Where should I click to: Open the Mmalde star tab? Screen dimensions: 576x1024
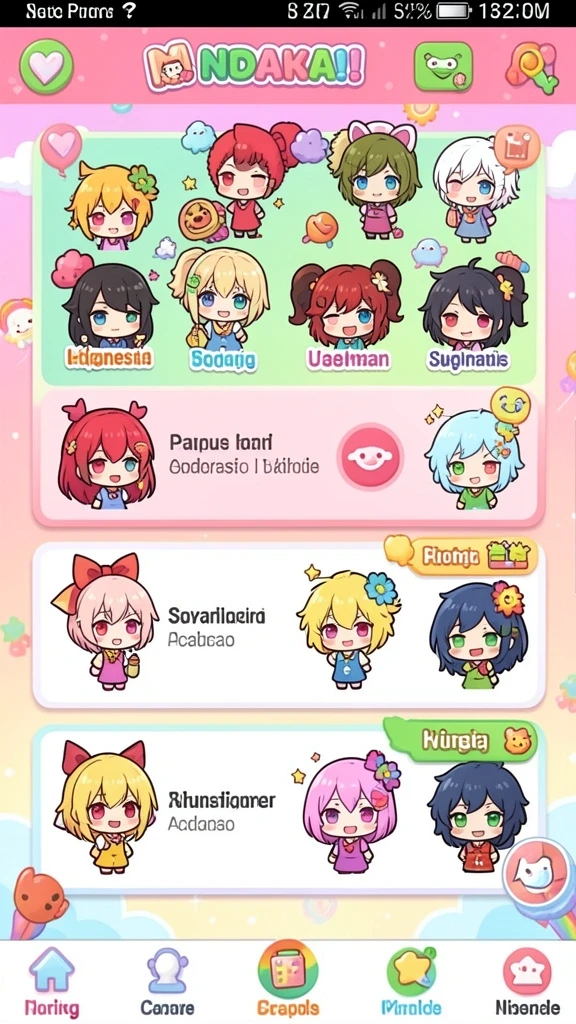pos(411,983)
